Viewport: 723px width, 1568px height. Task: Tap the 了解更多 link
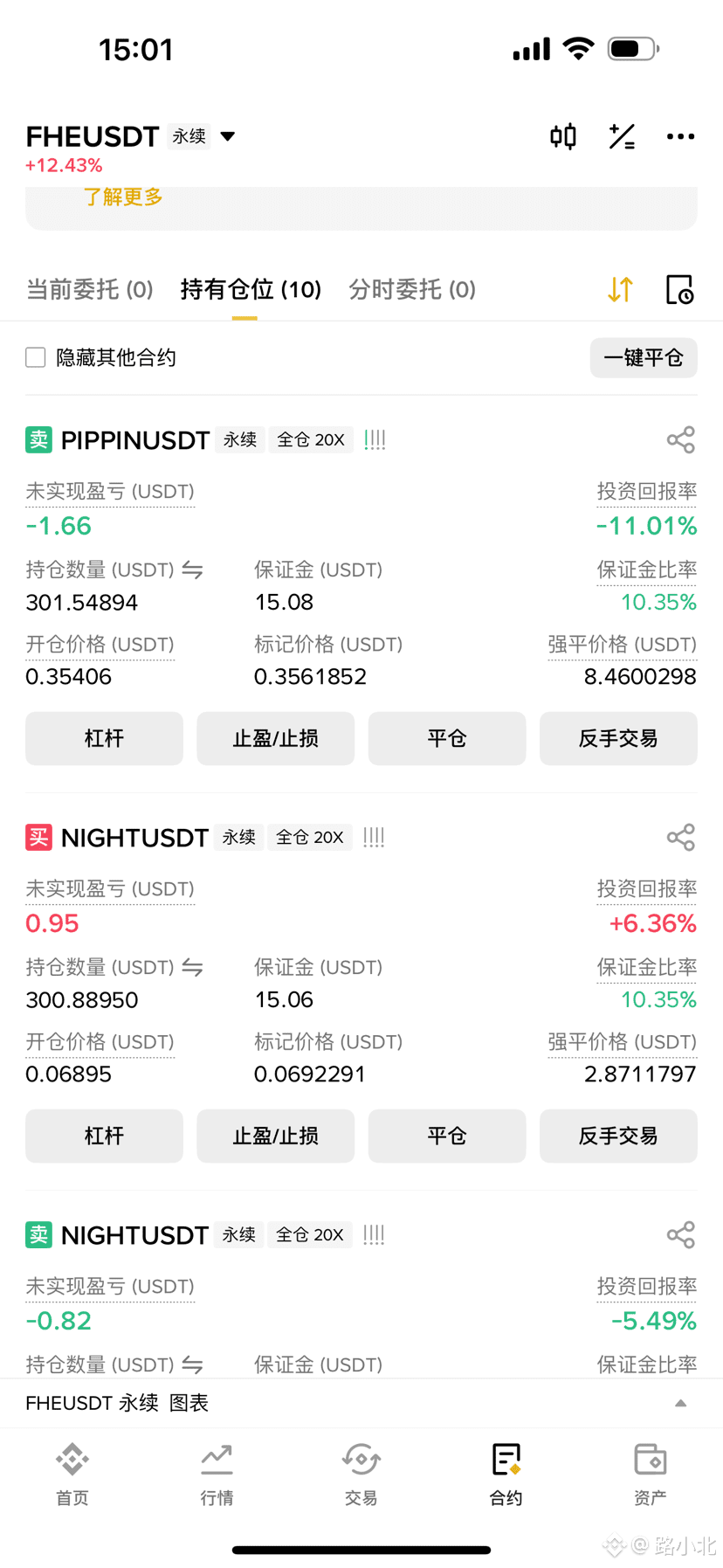point(123,197)
